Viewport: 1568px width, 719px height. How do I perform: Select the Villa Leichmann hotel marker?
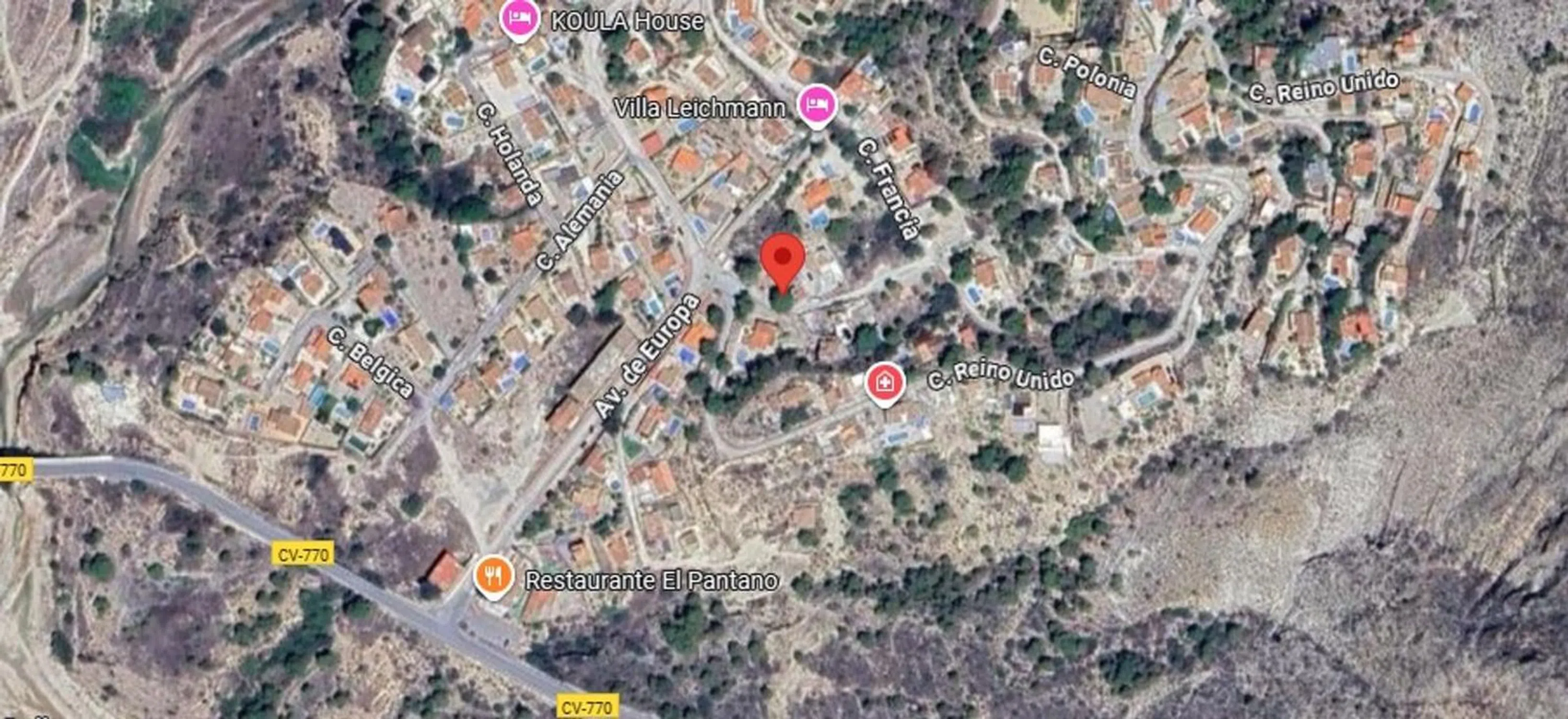pos(818,104)
